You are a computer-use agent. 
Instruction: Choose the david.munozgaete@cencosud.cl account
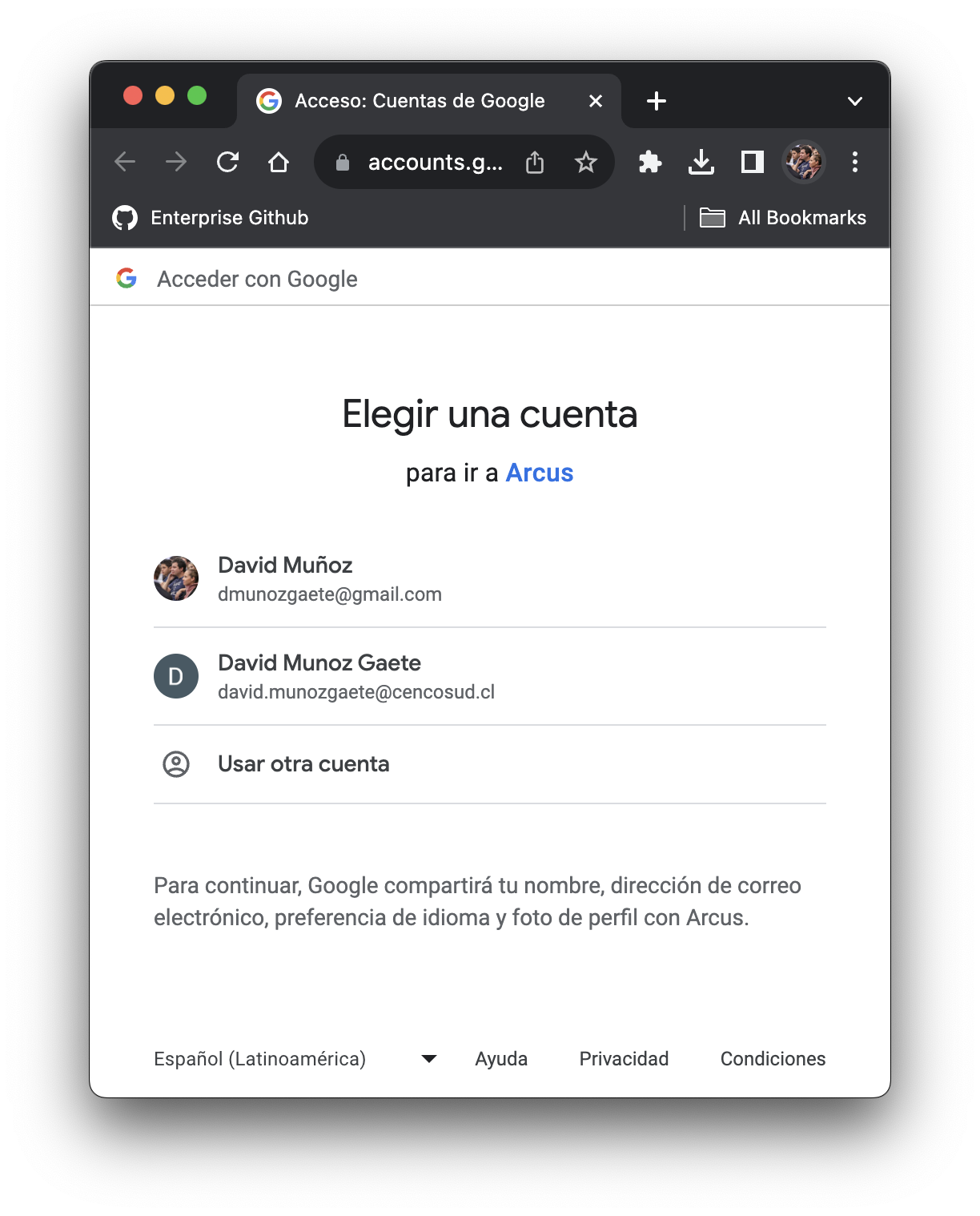click(355, 676)
